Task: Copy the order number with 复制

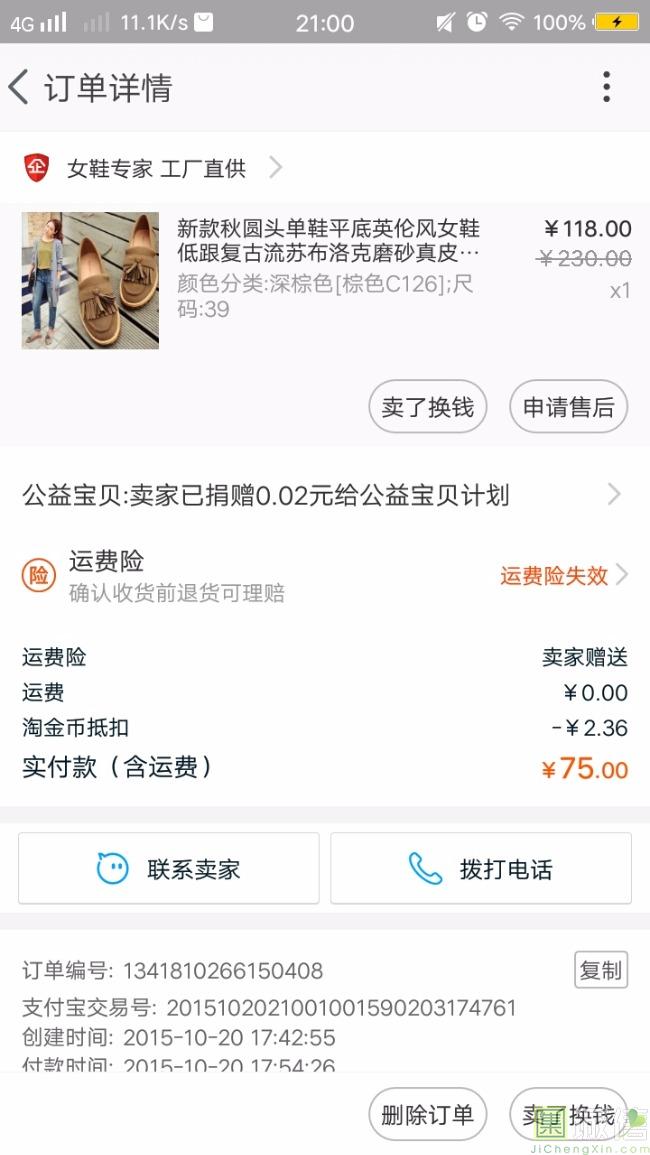Action: [600, 970]
